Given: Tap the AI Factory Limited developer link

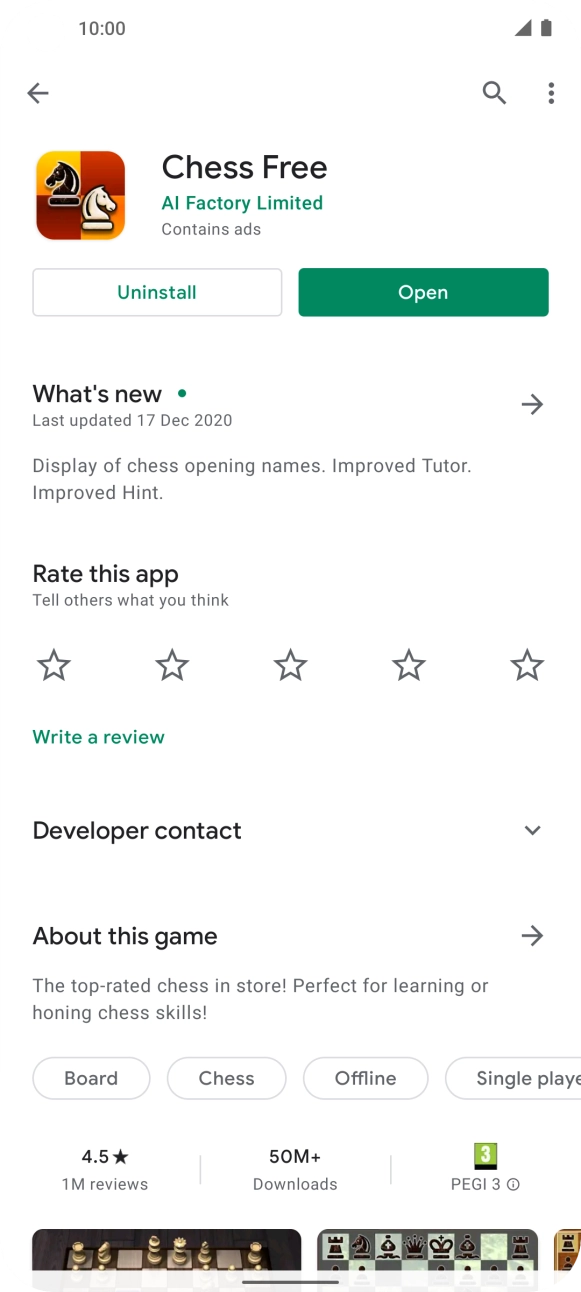Looking at the screenshot, I should (x=242, y=203).
